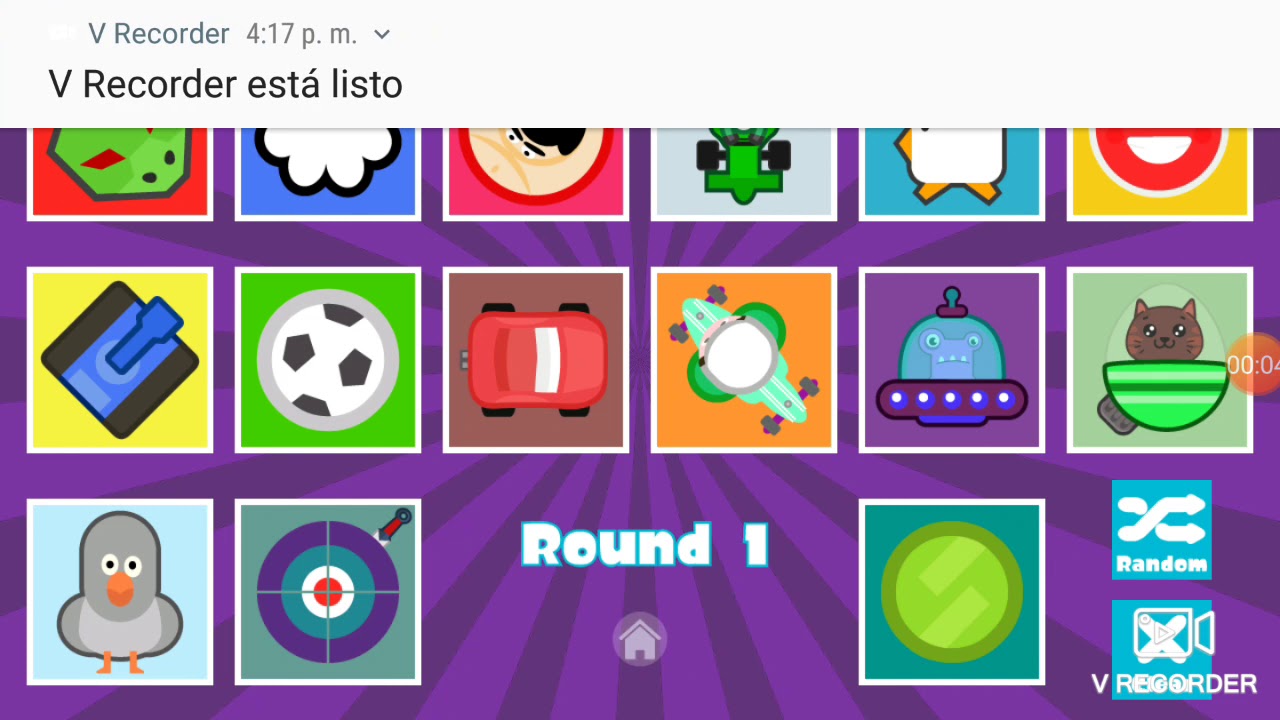Expand the V Recorder notification chevron
Image resolution: width=1280 pixels, height=720 pixels.
click(x=381, y=35)
